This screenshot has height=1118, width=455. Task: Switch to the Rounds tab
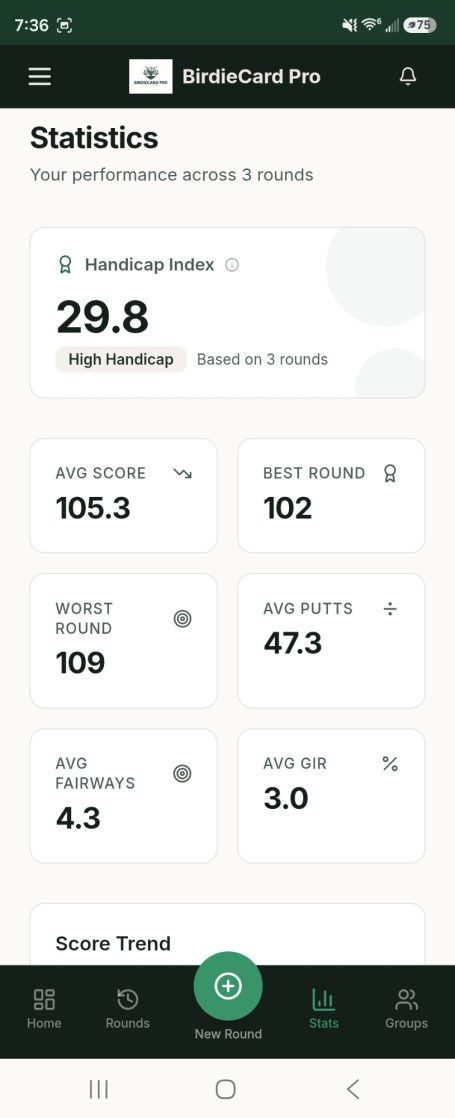point(128,1008)
